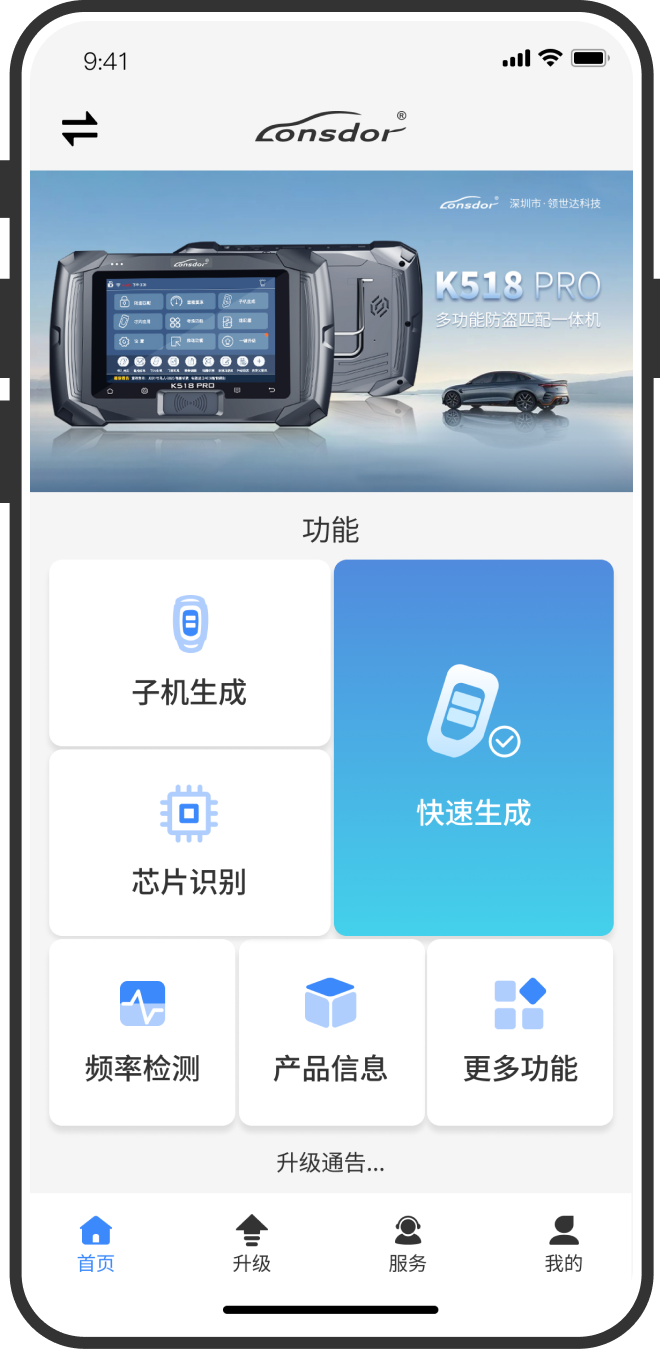Switch to the 首页 home tab
This screenshot has height=1349, width=660.
96,1244
